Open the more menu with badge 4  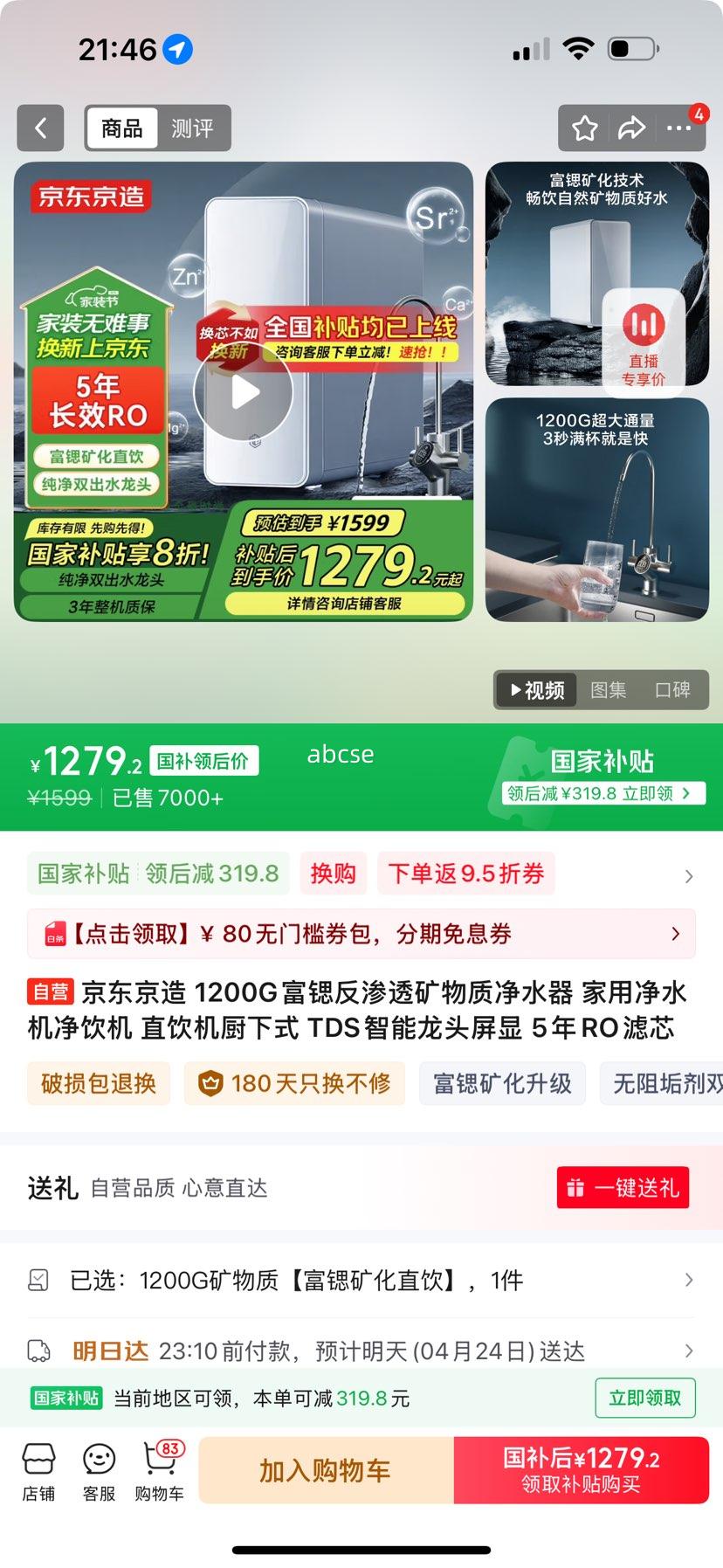(678, 128)
